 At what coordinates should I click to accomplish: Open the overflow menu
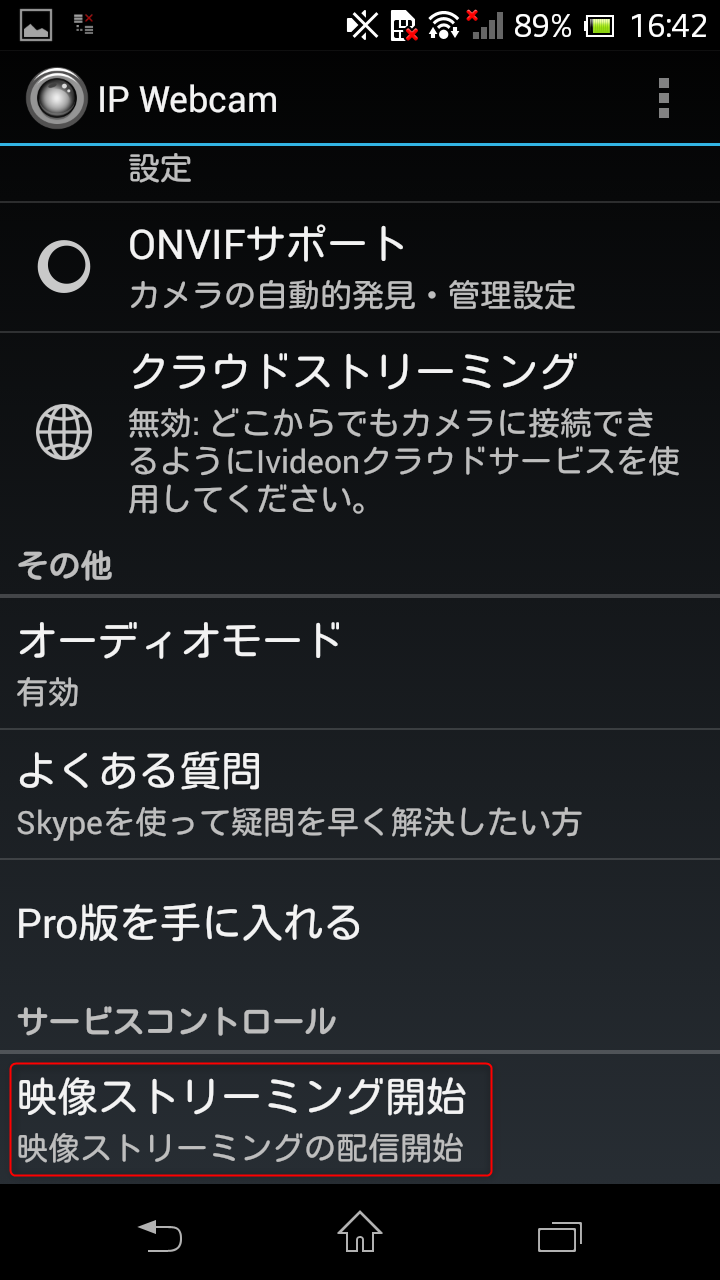[663, 99]
